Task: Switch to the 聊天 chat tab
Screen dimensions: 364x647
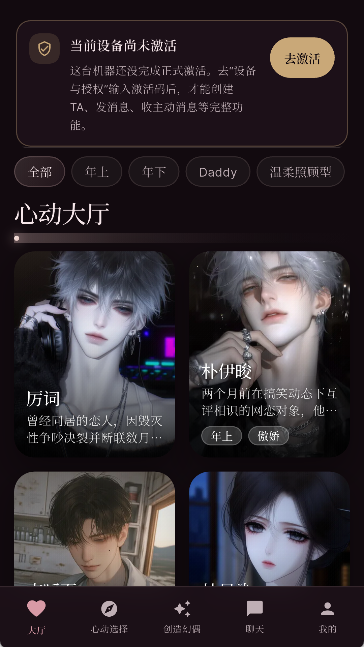Action: click(x=255, y=617)
